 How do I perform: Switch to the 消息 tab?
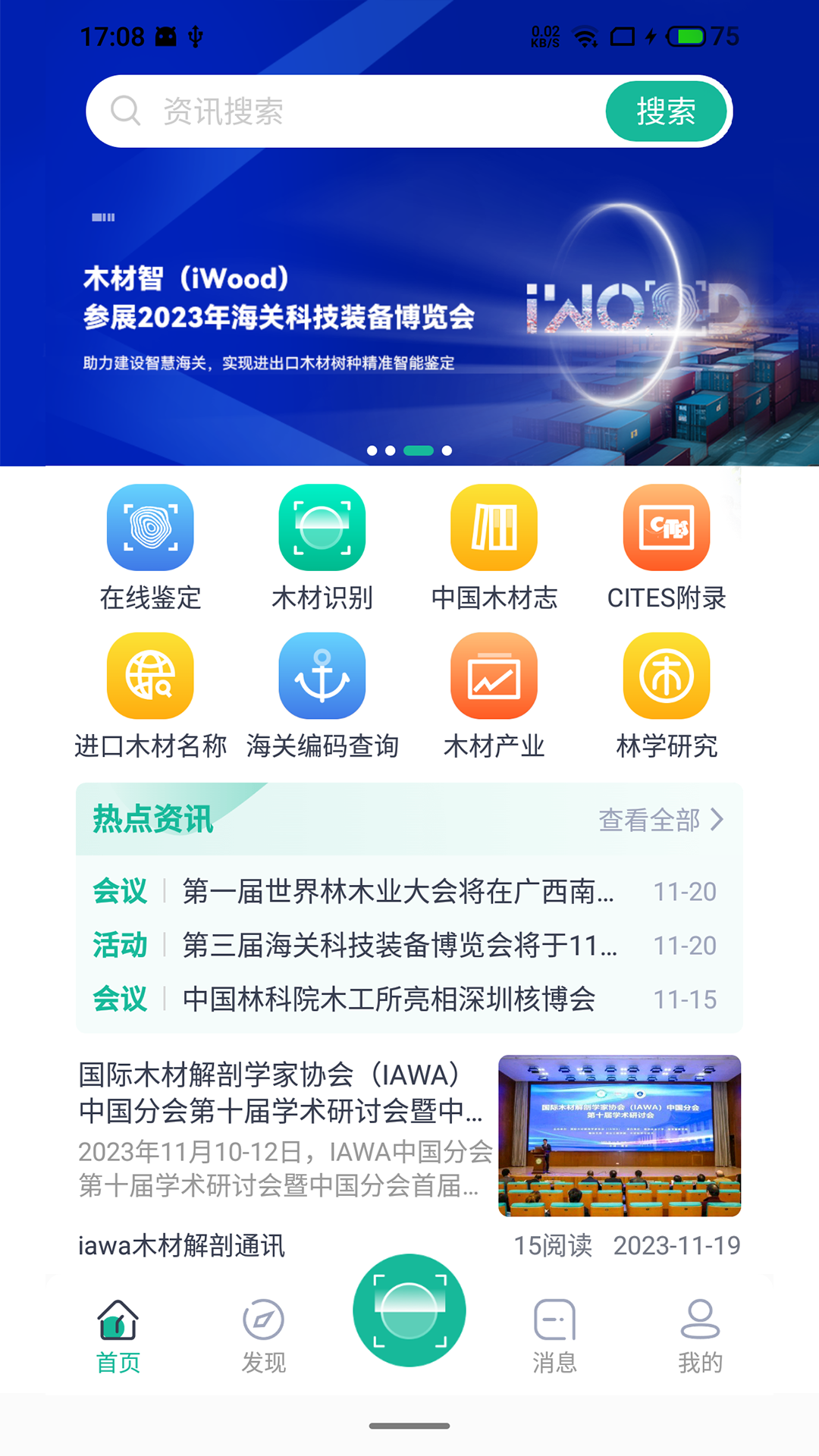coord(554,1336)
